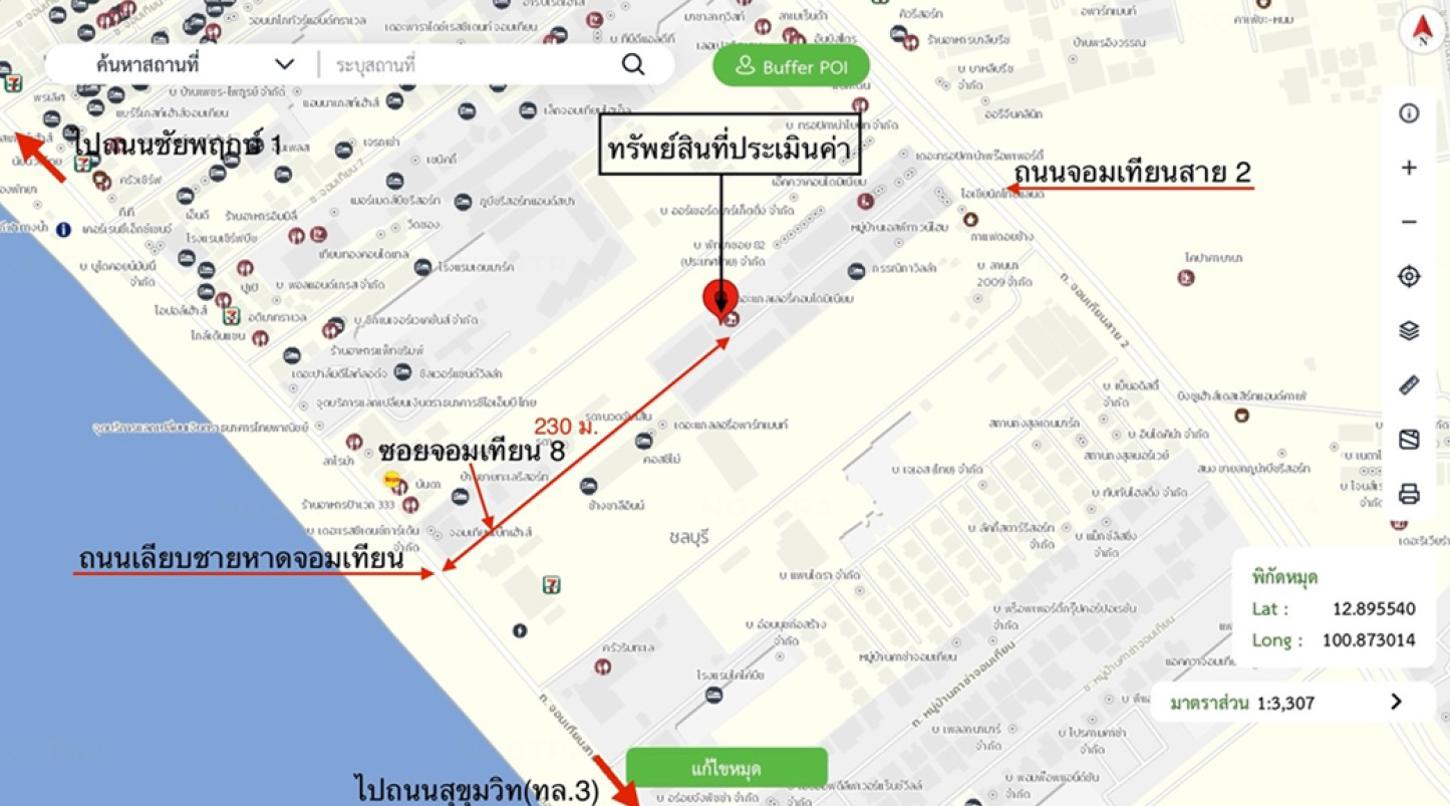Viewport: 1450px width, 806px height.
Task: Open the map layers selector
Action: click(x=1409, y=331)
